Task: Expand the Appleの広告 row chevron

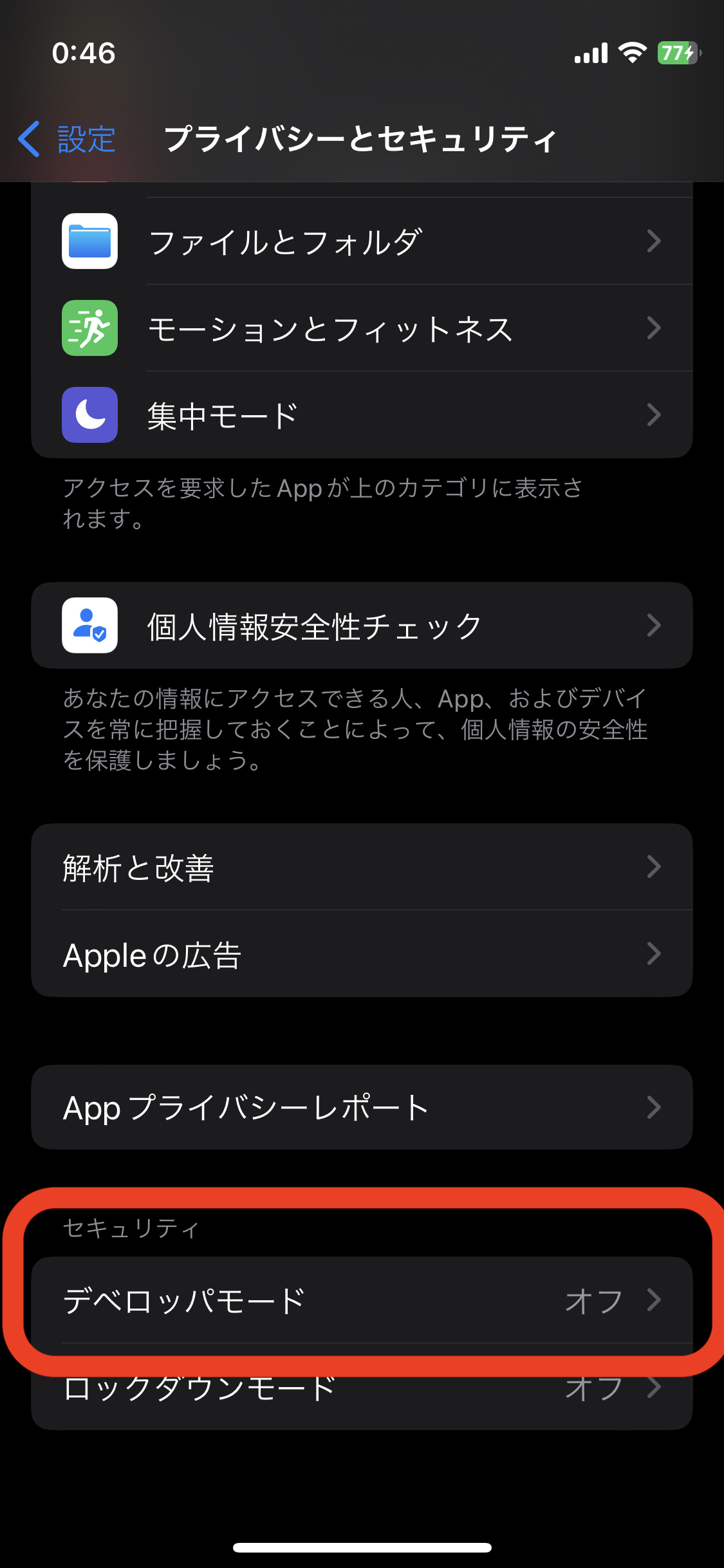Action: pyautogui.click(x=655, y=955)
